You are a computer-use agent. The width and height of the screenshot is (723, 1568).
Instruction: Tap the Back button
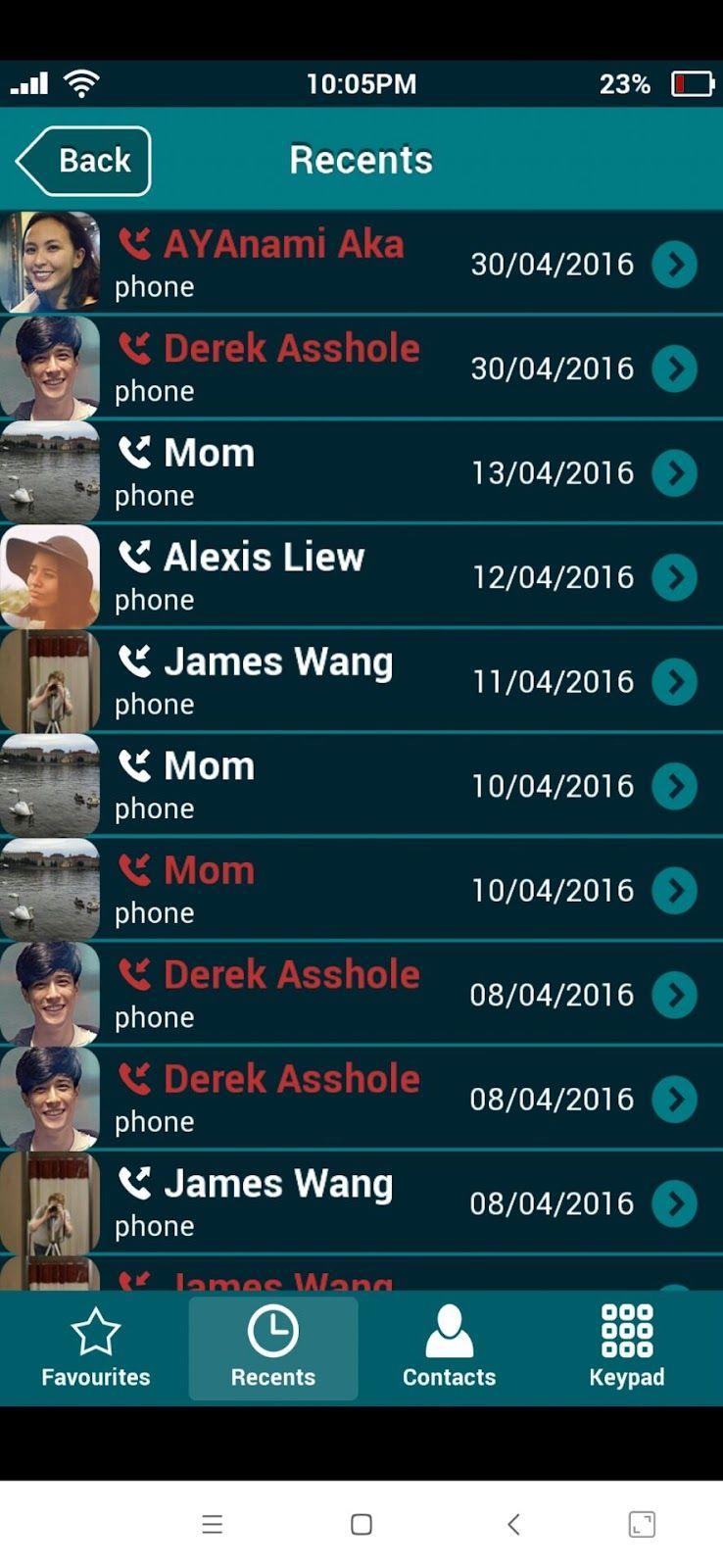[84, 161]
